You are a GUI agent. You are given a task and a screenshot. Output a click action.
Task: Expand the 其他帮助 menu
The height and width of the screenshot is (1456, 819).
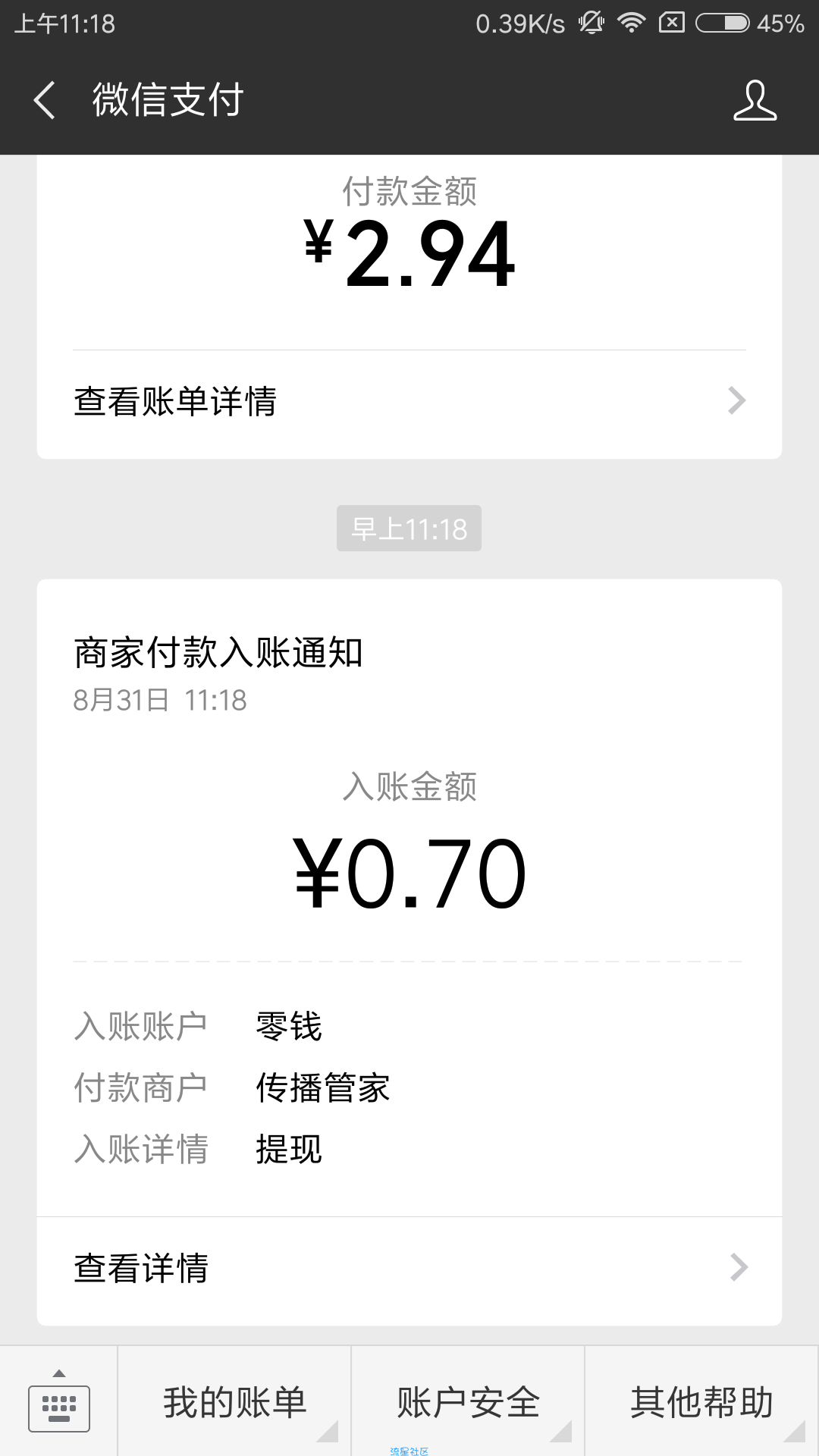click(702, 1402)
